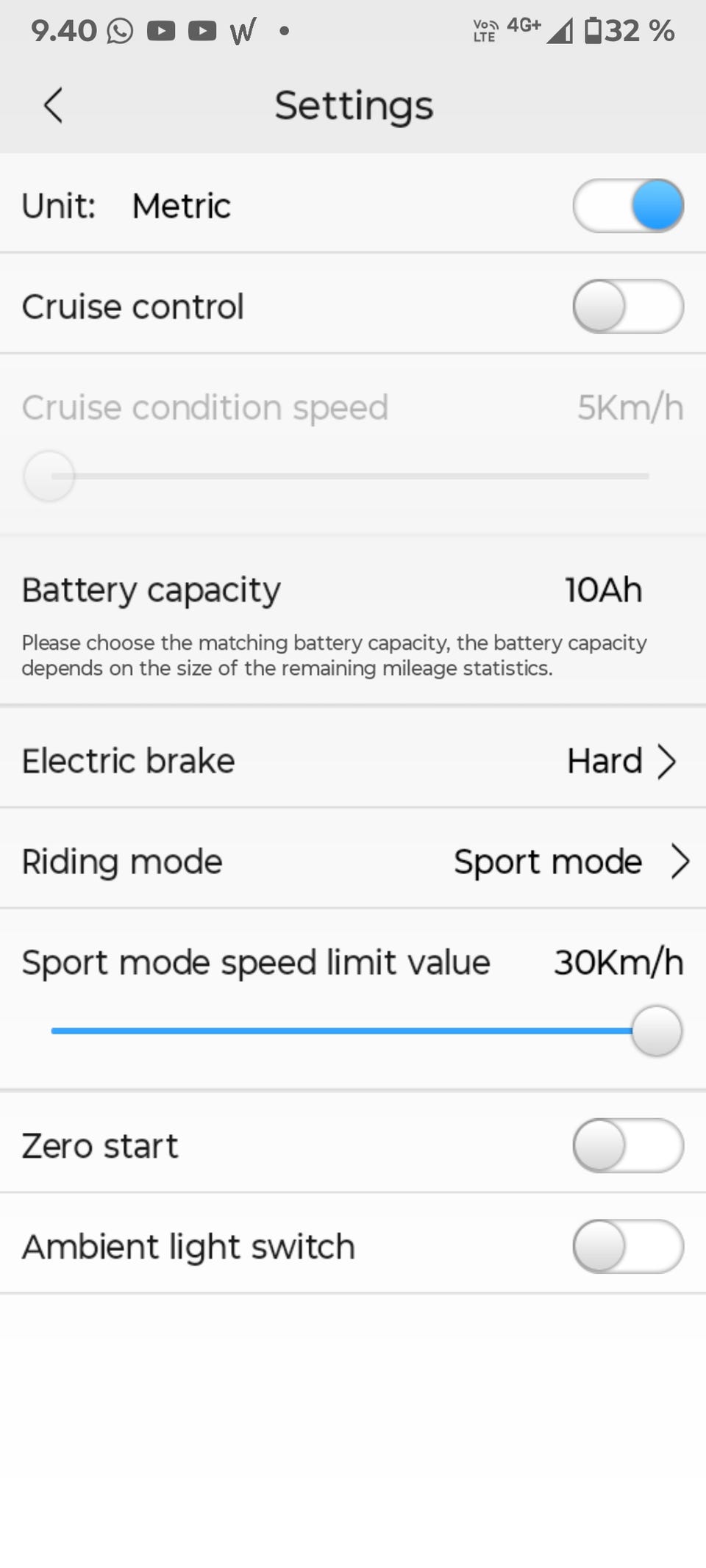The image size is (706, 1568).
Task: Go back from Settings
Action: click(x=54, y=105)
